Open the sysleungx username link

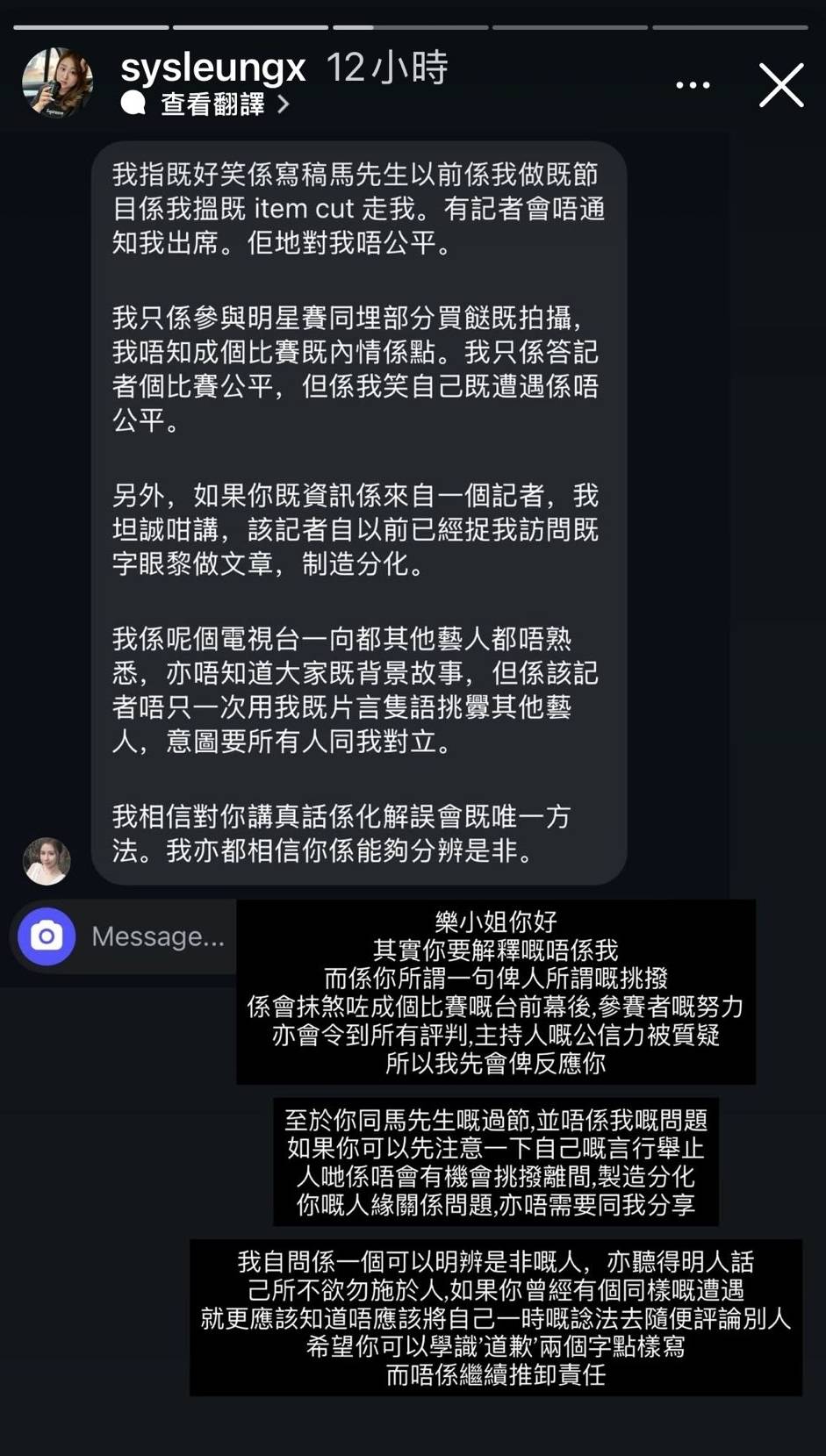tap(212, 67)
